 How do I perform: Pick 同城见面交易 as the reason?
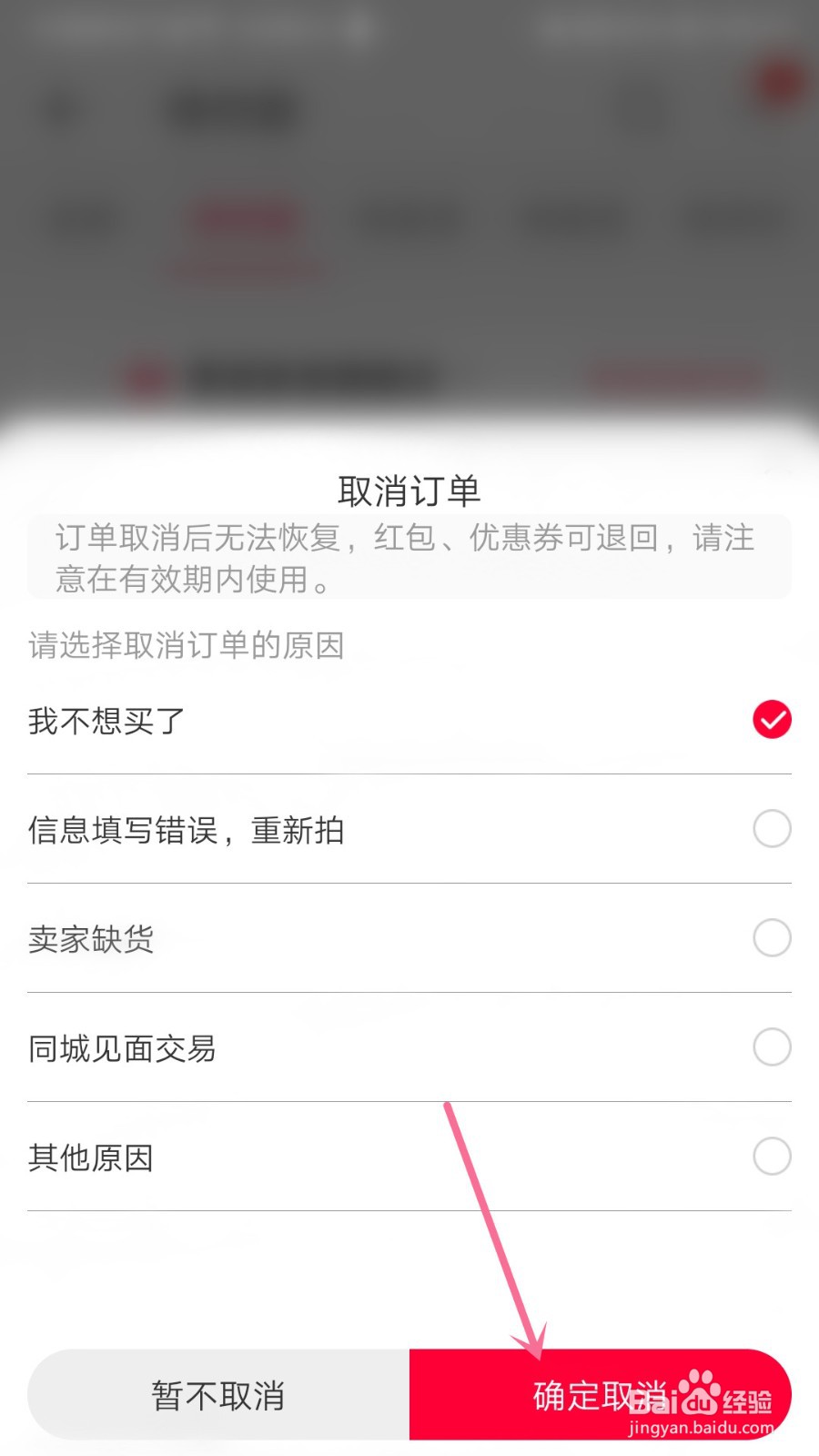click(x=123, y=1048)
